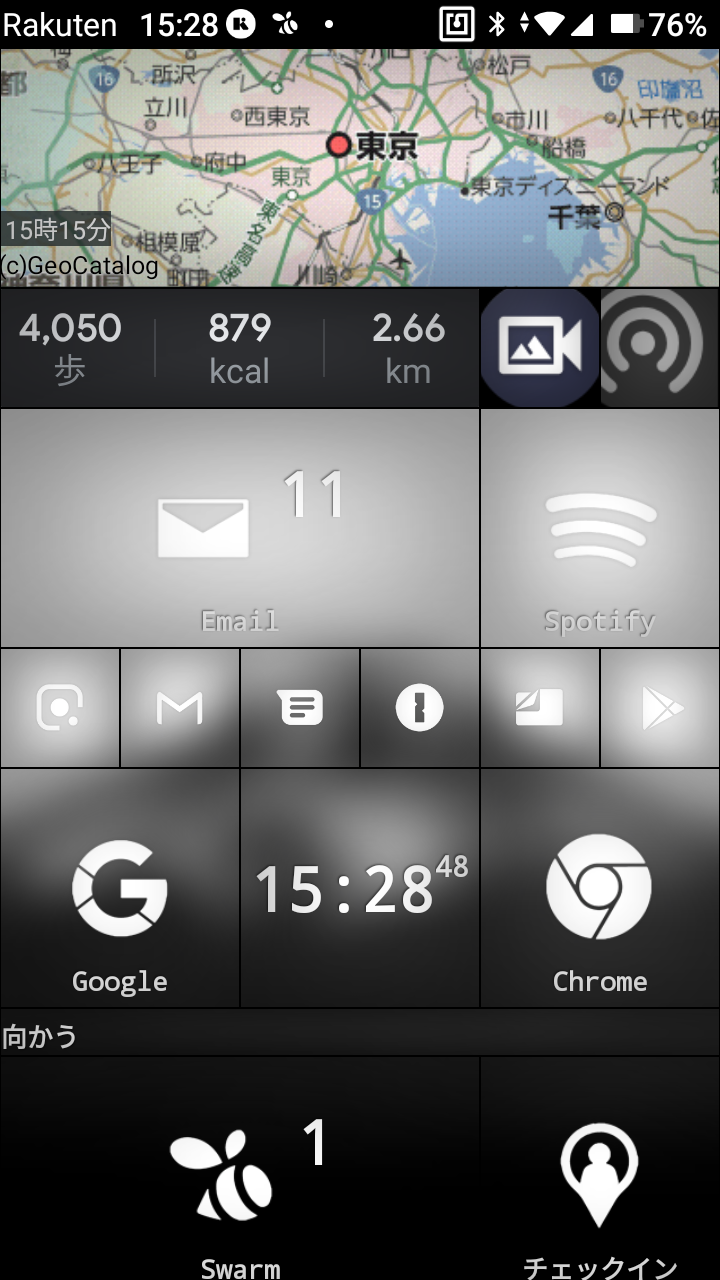Open the step counter fitness widget
Viewport: 720px width, 1280px height.
[240, 348]
